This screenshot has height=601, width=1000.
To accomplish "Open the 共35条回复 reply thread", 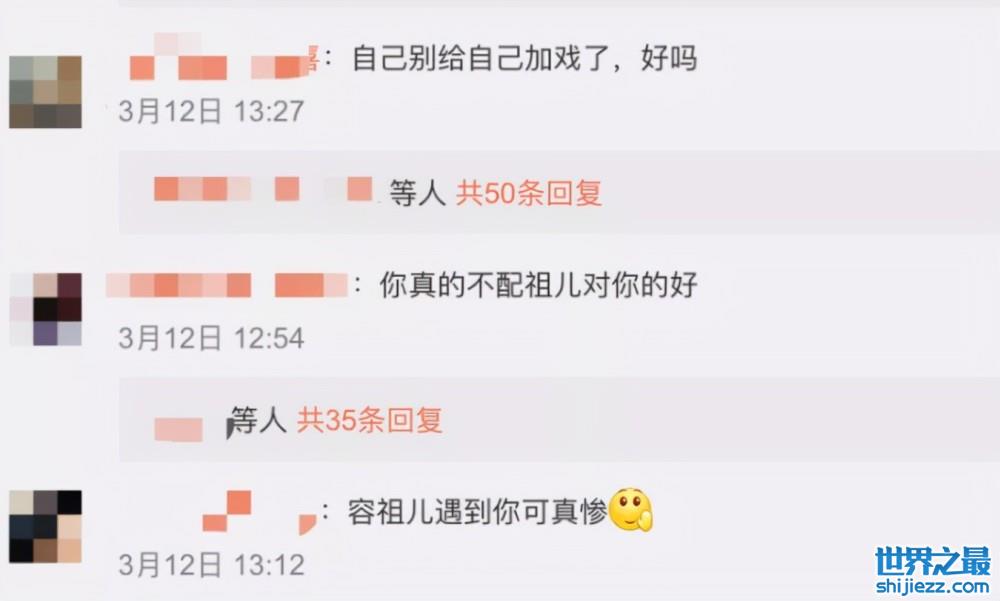I will point(369,420).
